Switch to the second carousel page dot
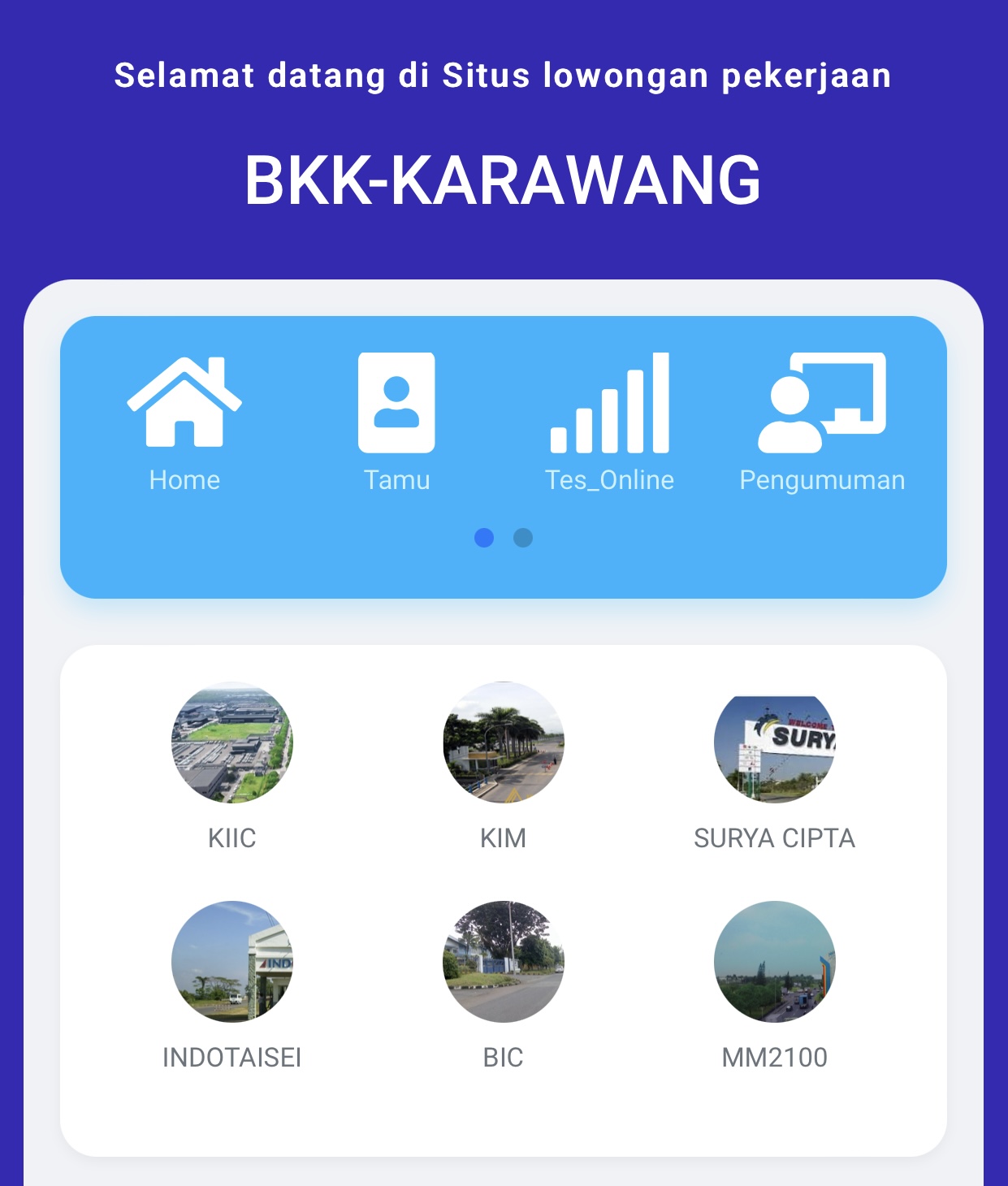The width and height of the screenshot is (1008, 1186). click(522, 537)
